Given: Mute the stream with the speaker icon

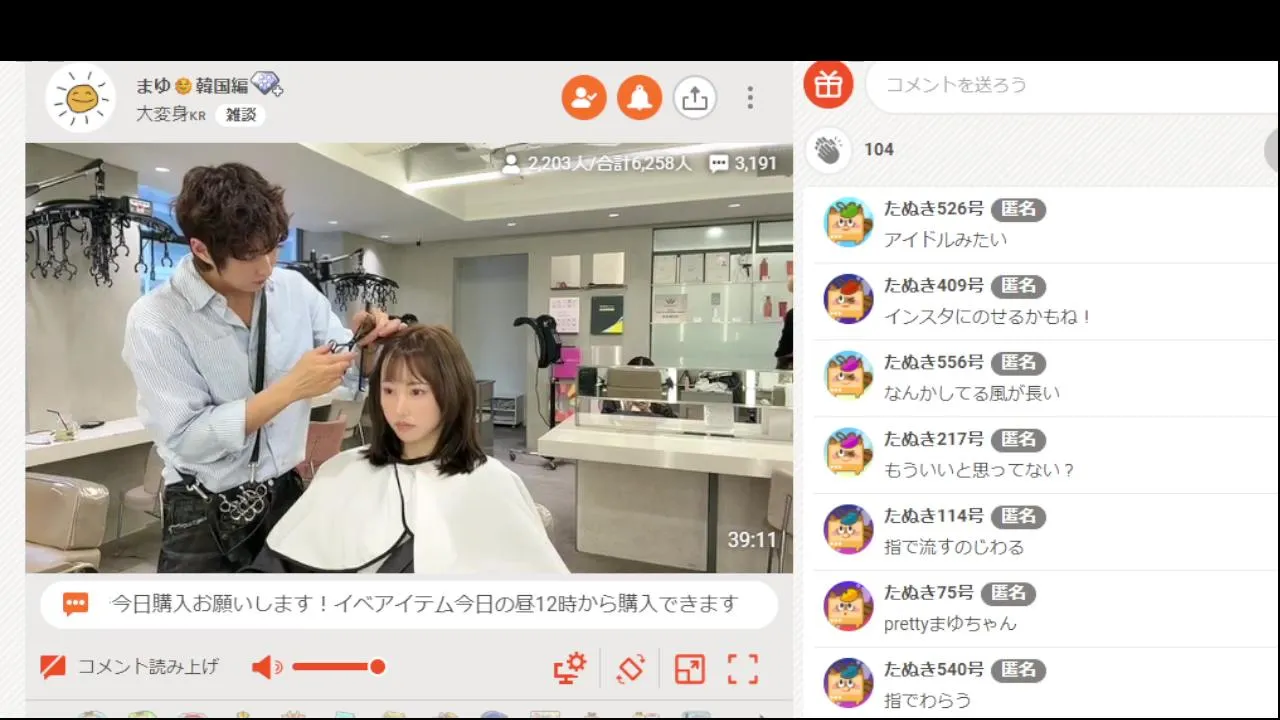Looking at the screenshot, I should coord(266,667).
